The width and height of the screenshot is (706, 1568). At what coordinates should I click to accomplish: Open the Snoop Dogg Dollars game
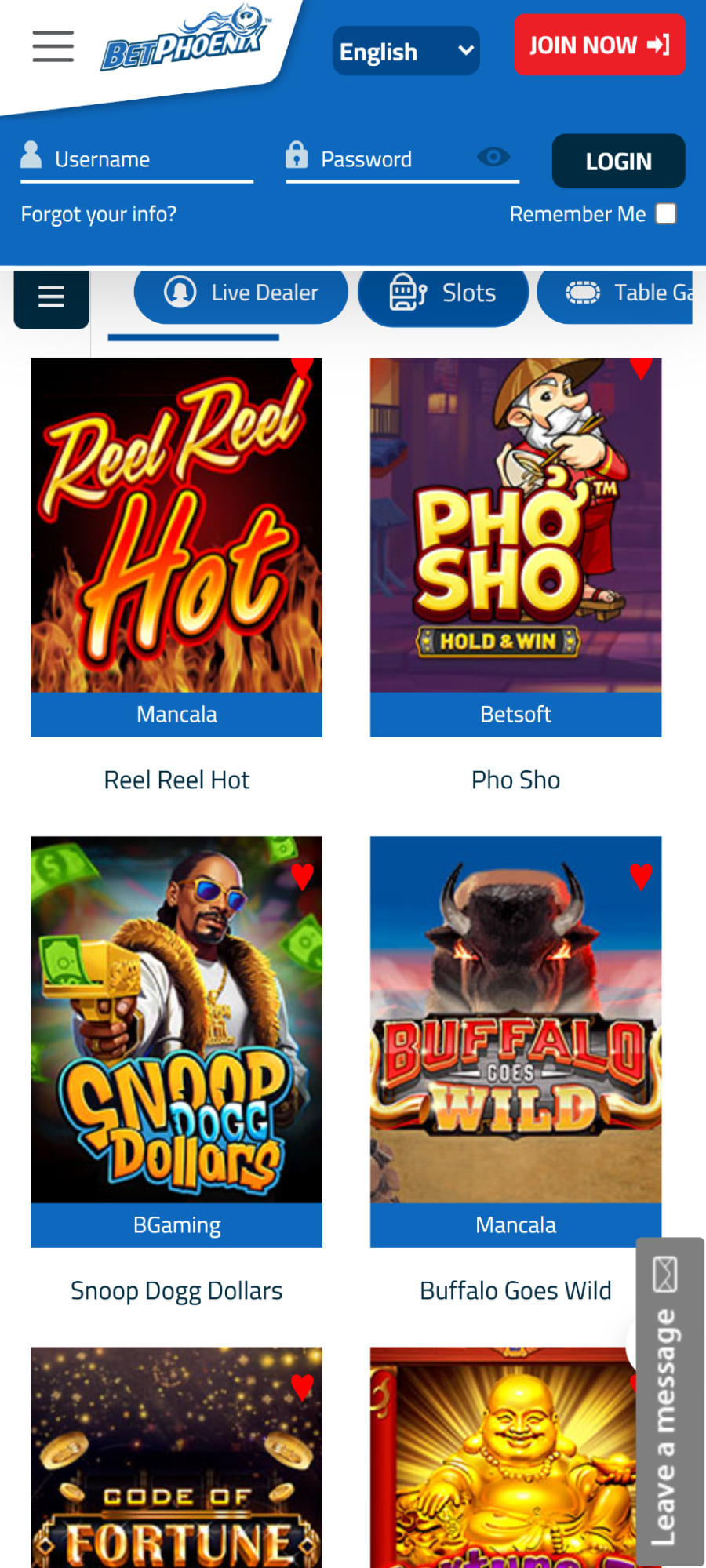[x=176, y=1020]
